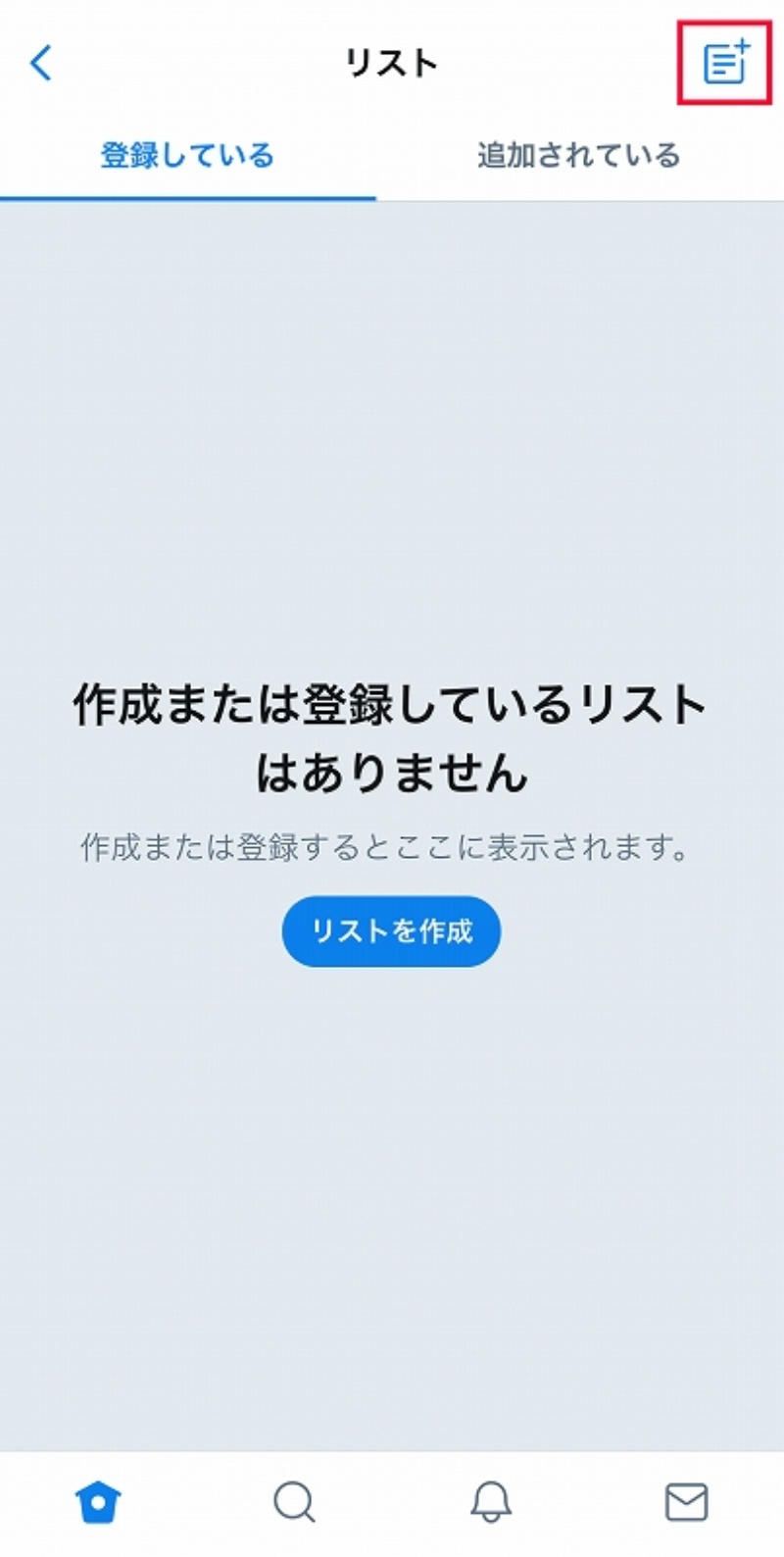Tap the リストを作成 button
This screenshot has height=1557, width=784.
pos(391,930)
